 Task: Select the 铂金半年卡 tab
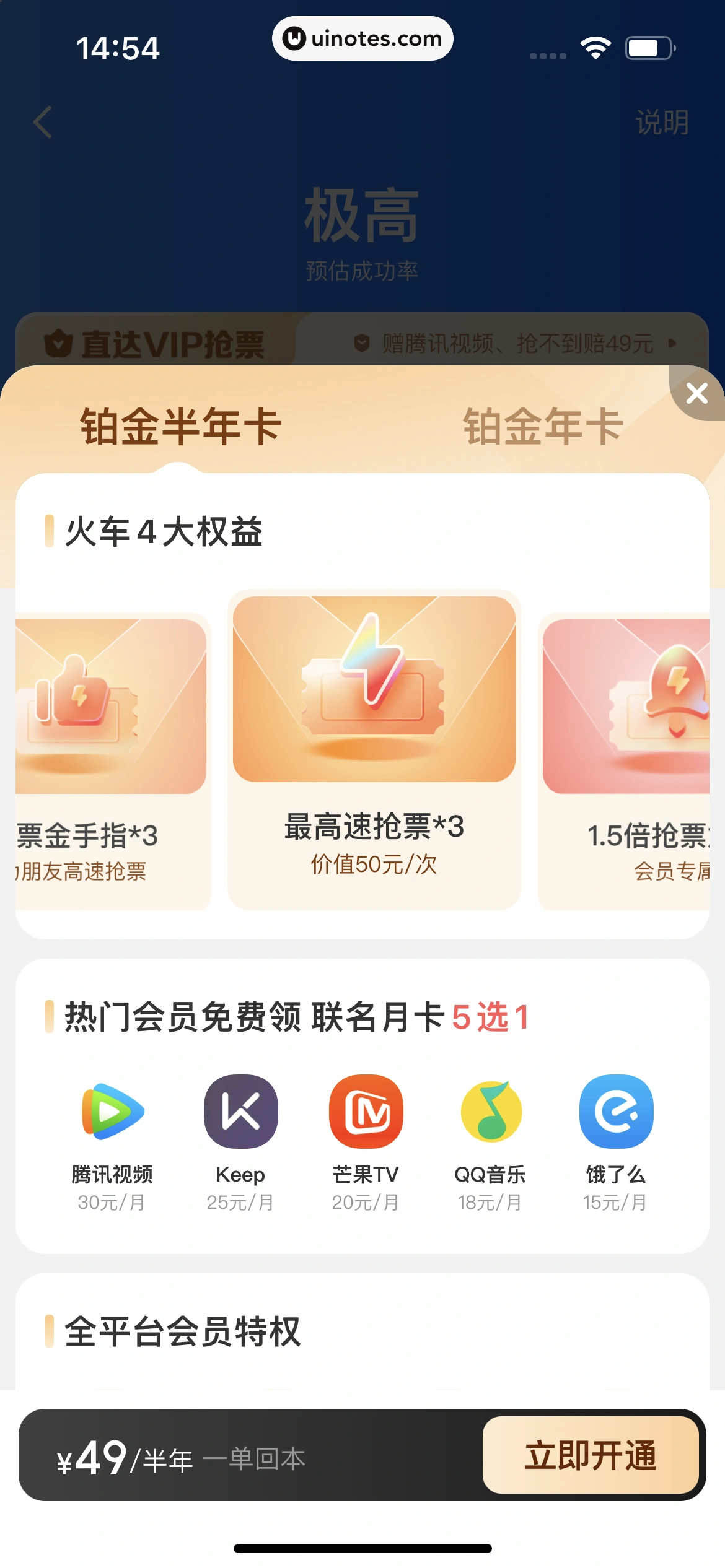pos(181,427)
